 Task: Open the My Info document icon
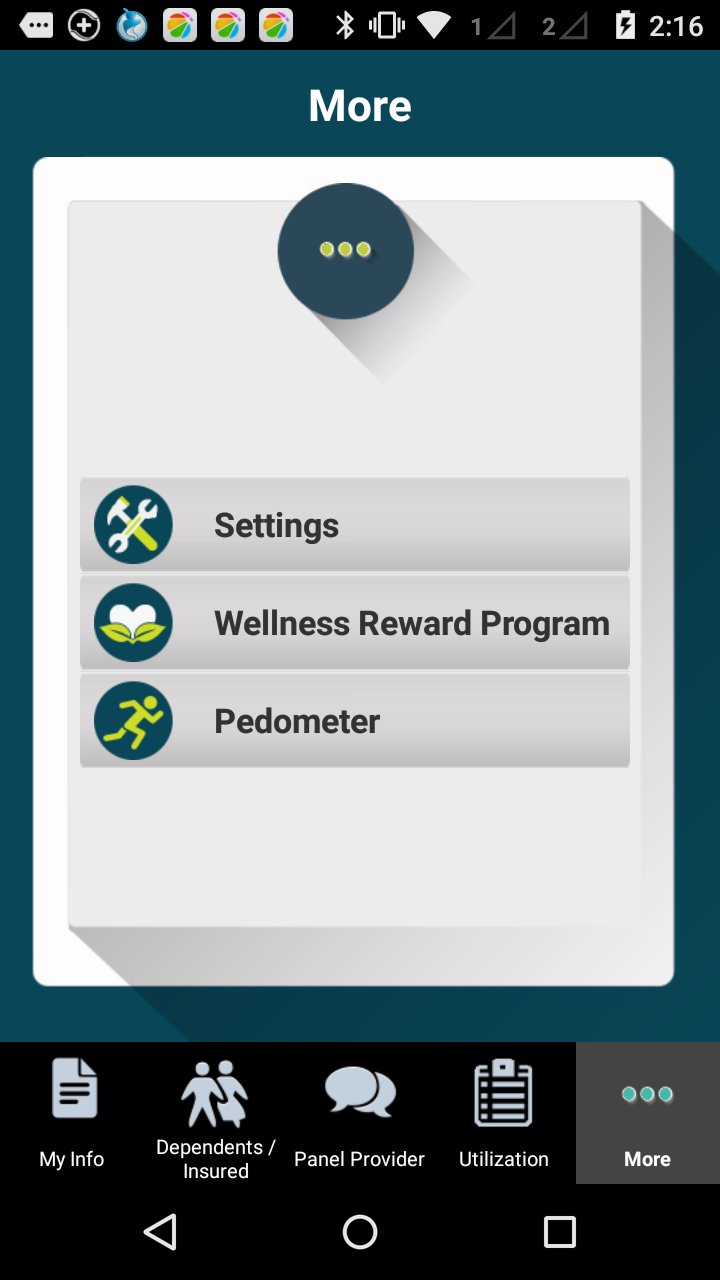point(70,1090)
